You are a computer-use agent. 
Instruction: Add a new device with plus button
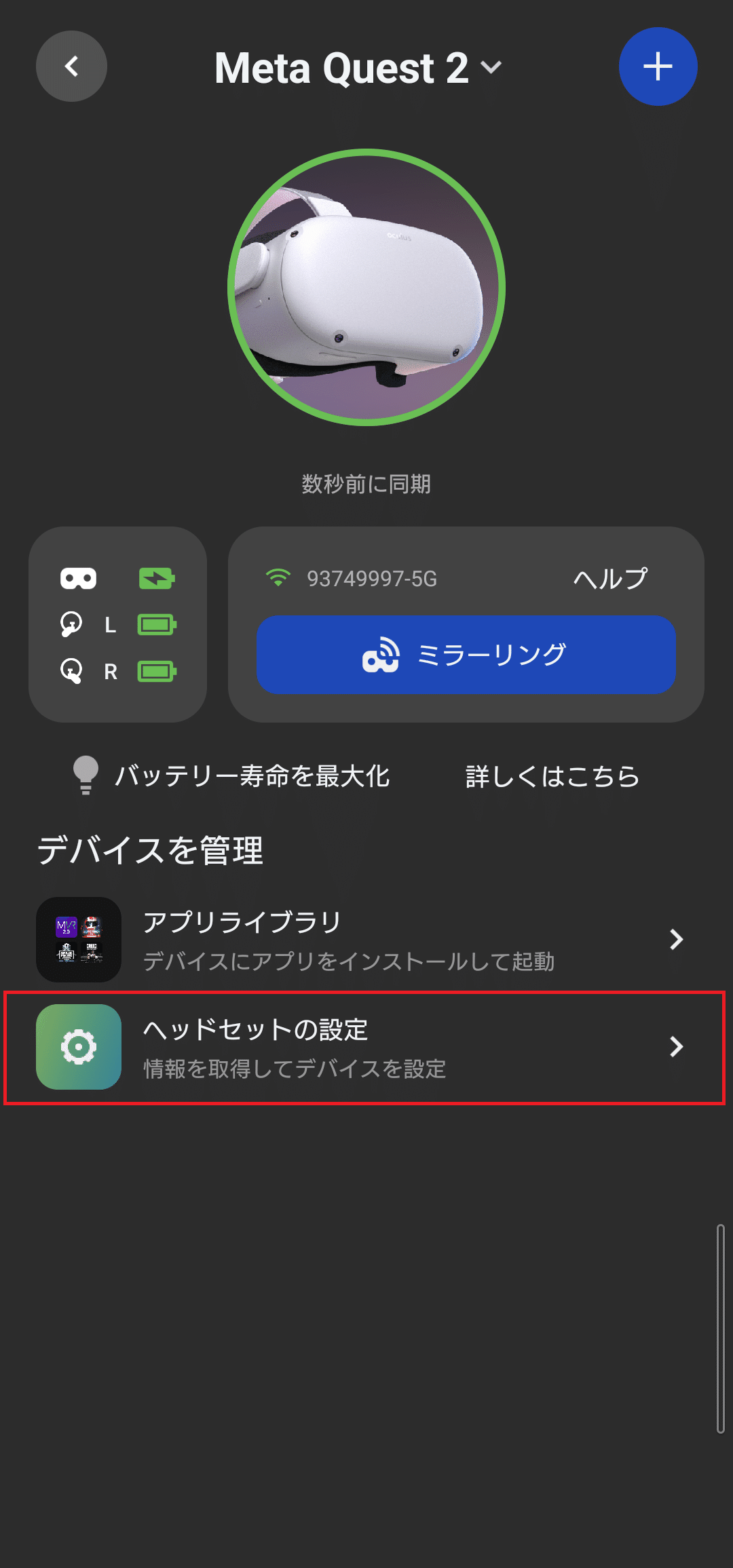click(658, 66)
